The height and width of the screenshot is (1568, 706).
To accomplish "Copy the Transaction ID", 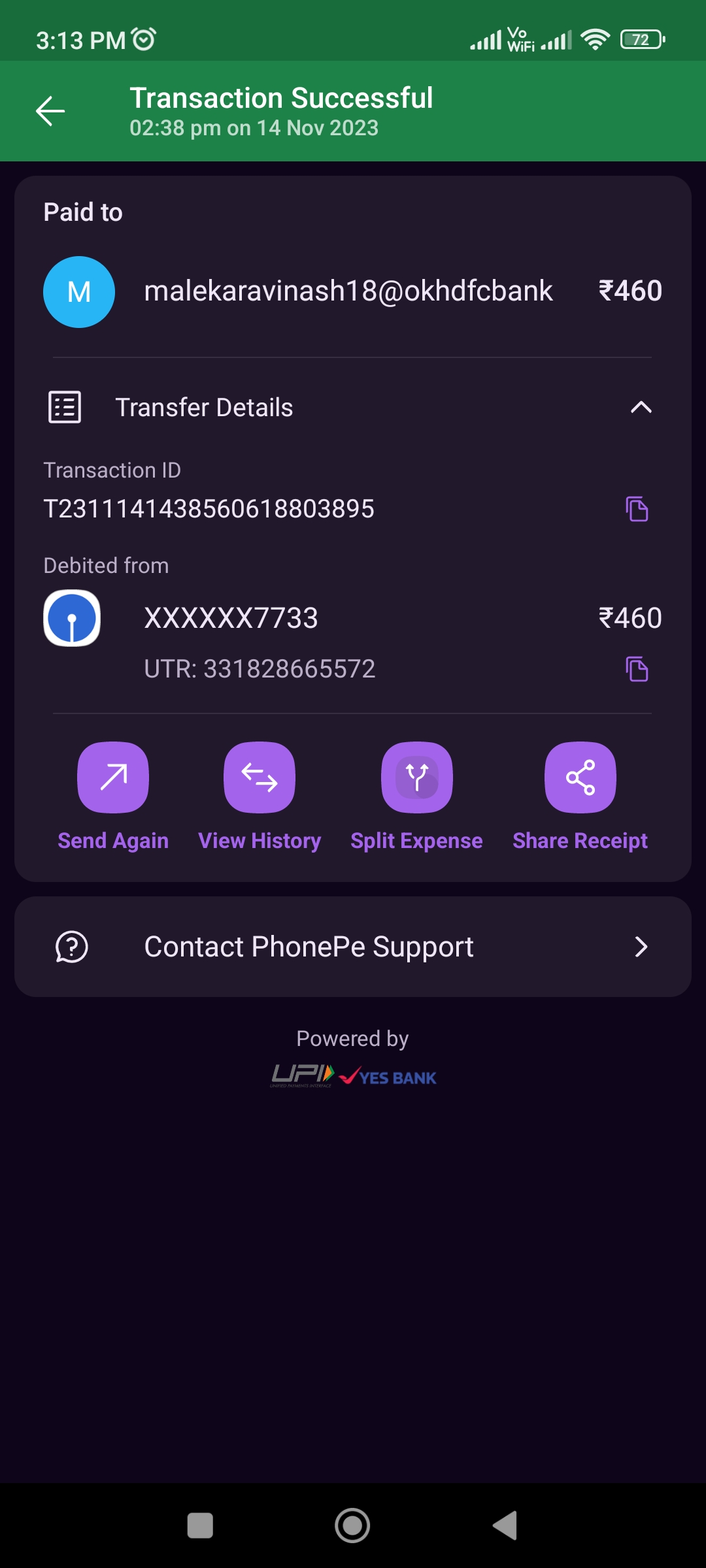I will click(637, 509).
